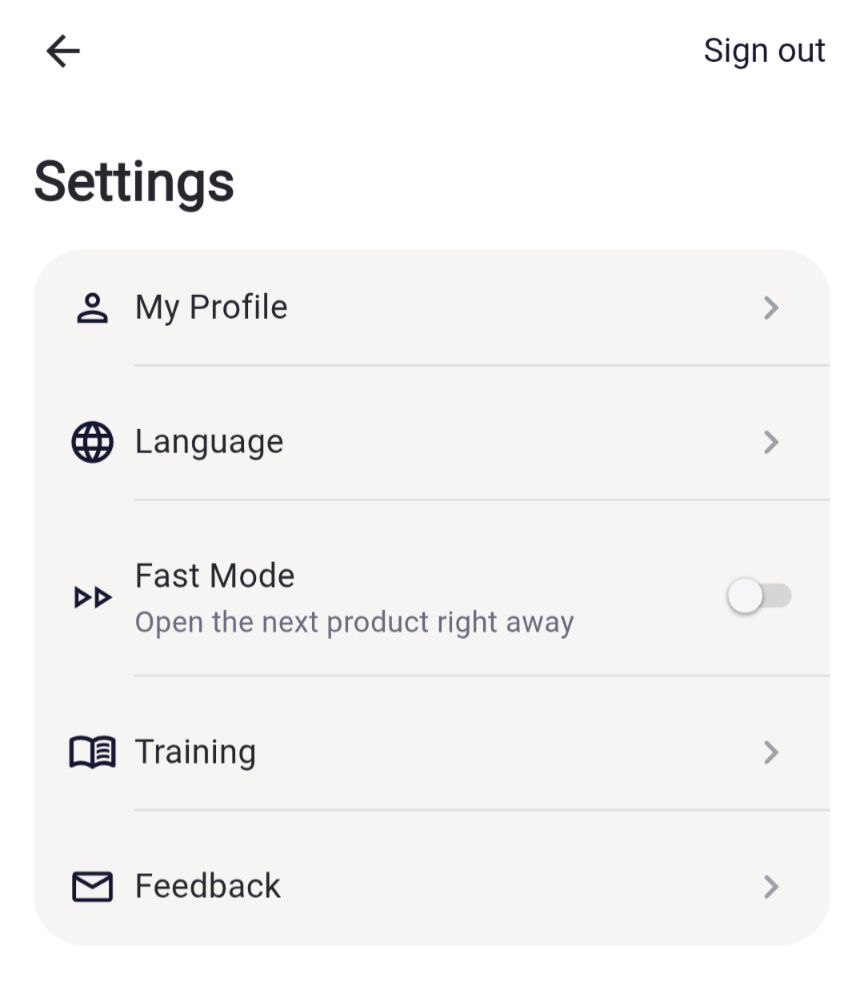The width and height of the screenshot is (864, 988).
Task: Open My Profile settings
Action: tap(430, 307)
